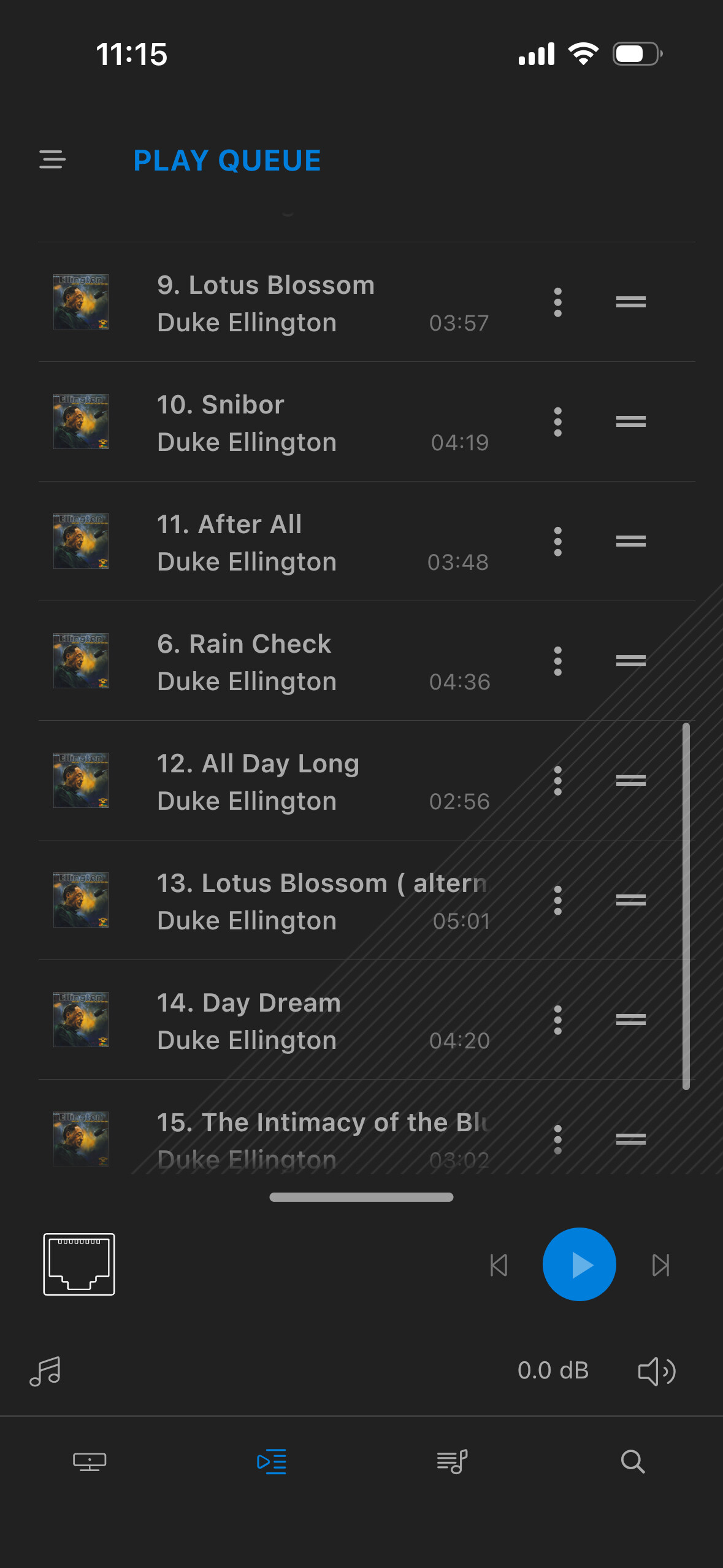The image size is (723, 1568).
Task: Open options for 10. Snibor
Action: coord(557,422)
